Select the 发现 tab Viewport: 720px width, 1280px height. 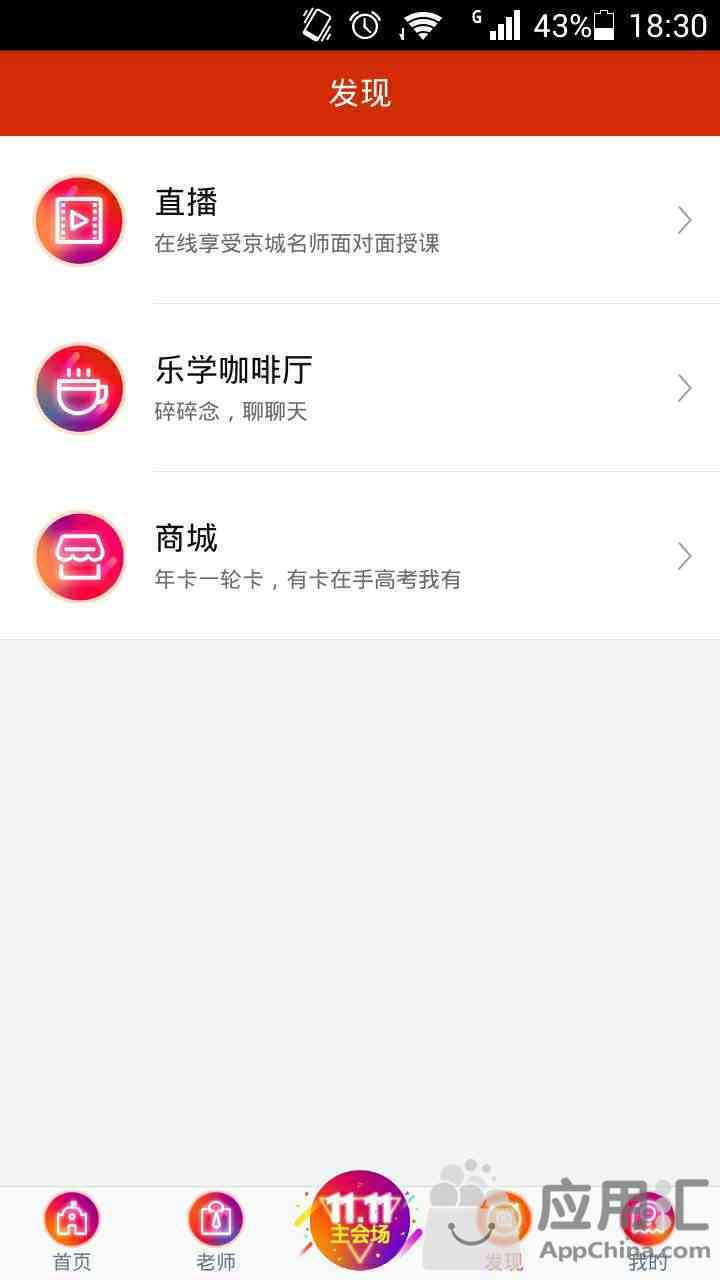(504, 1232)
